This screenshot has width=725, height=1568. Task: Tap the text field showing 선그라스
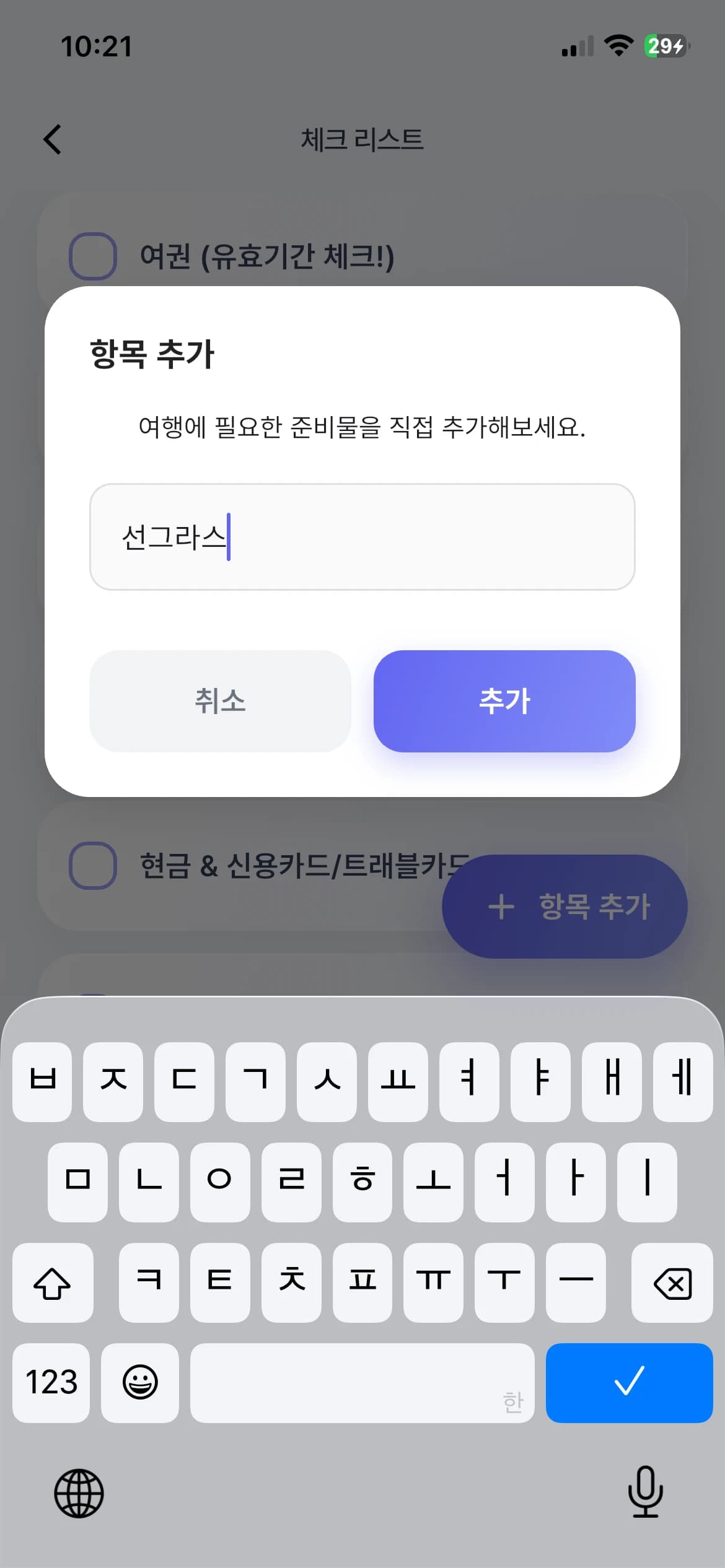[x=362, y=537]
